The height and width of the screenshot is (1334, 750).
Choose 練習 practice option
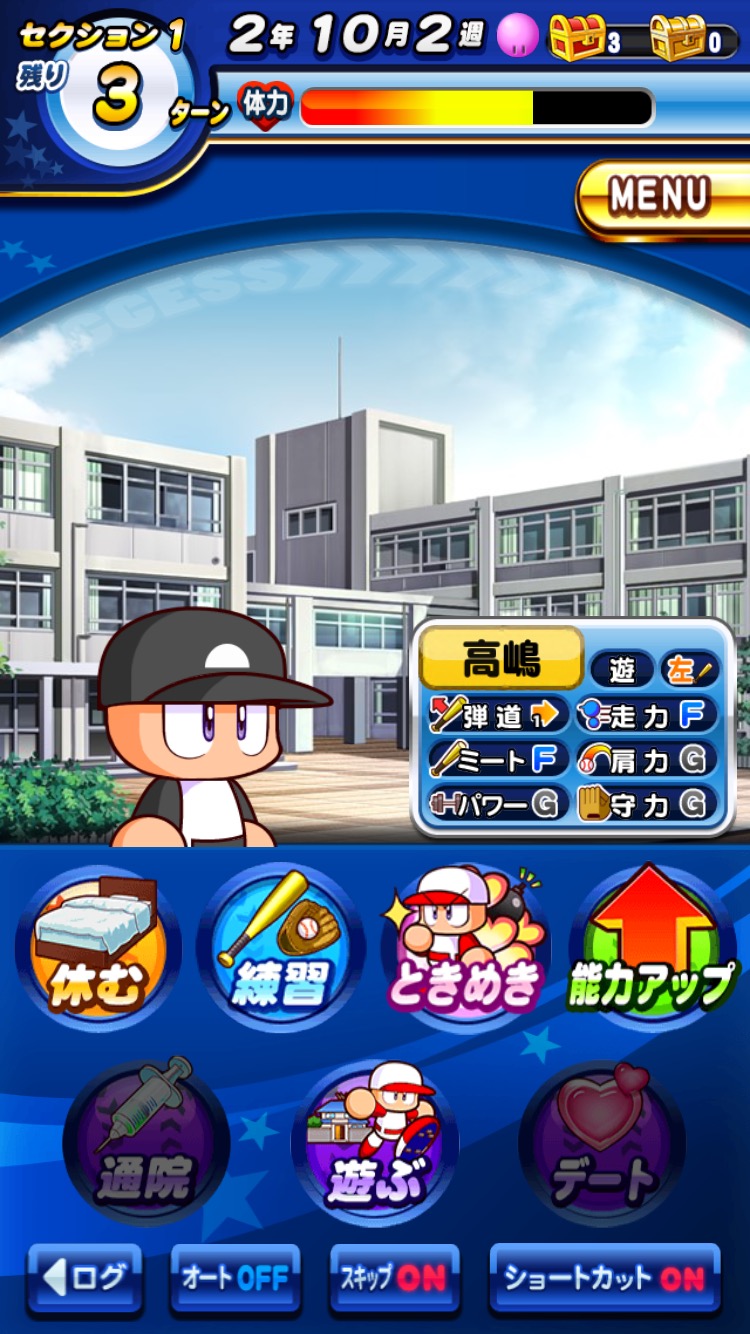pyautogui.click(x=281, y=947)
